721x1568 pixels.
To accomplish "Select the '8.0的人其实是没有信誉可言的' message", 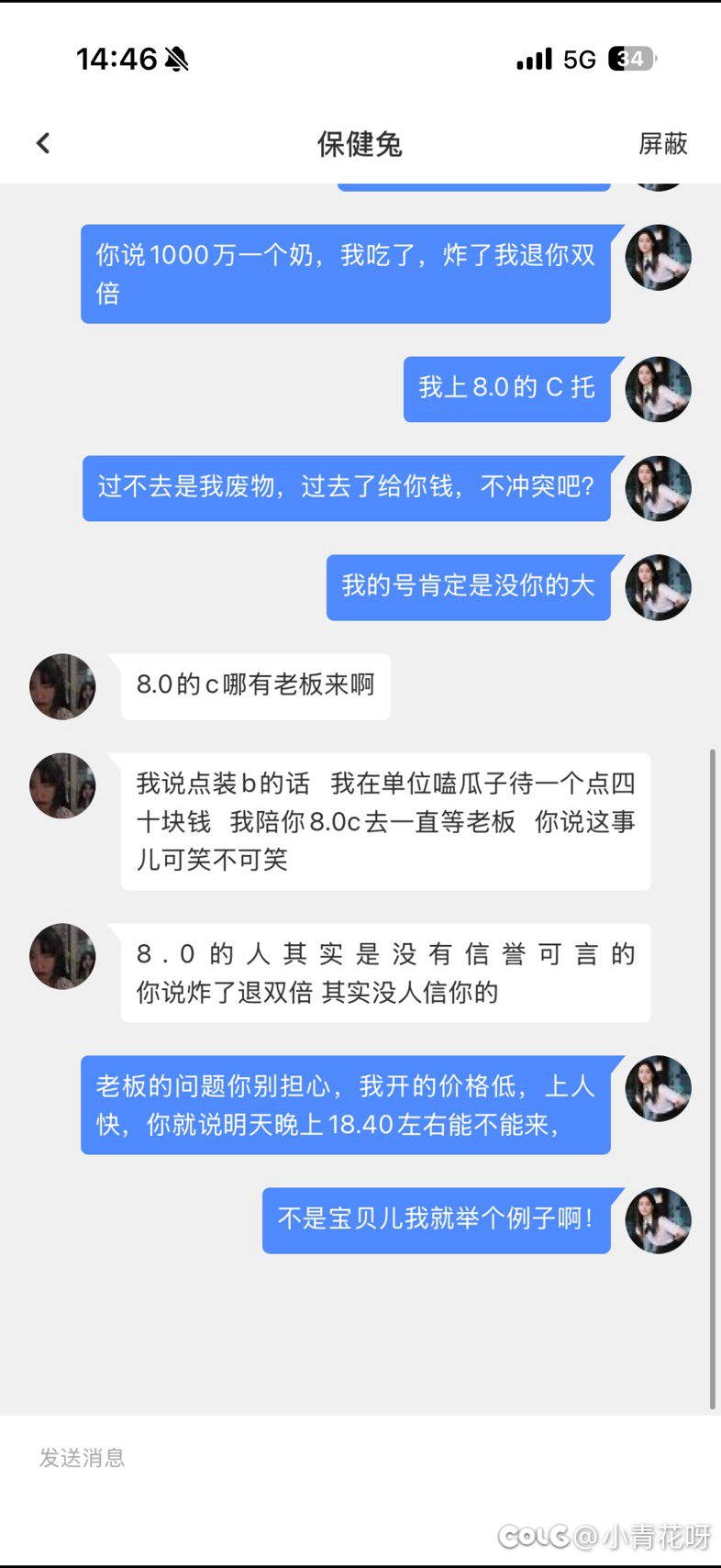I will point(384,973).
